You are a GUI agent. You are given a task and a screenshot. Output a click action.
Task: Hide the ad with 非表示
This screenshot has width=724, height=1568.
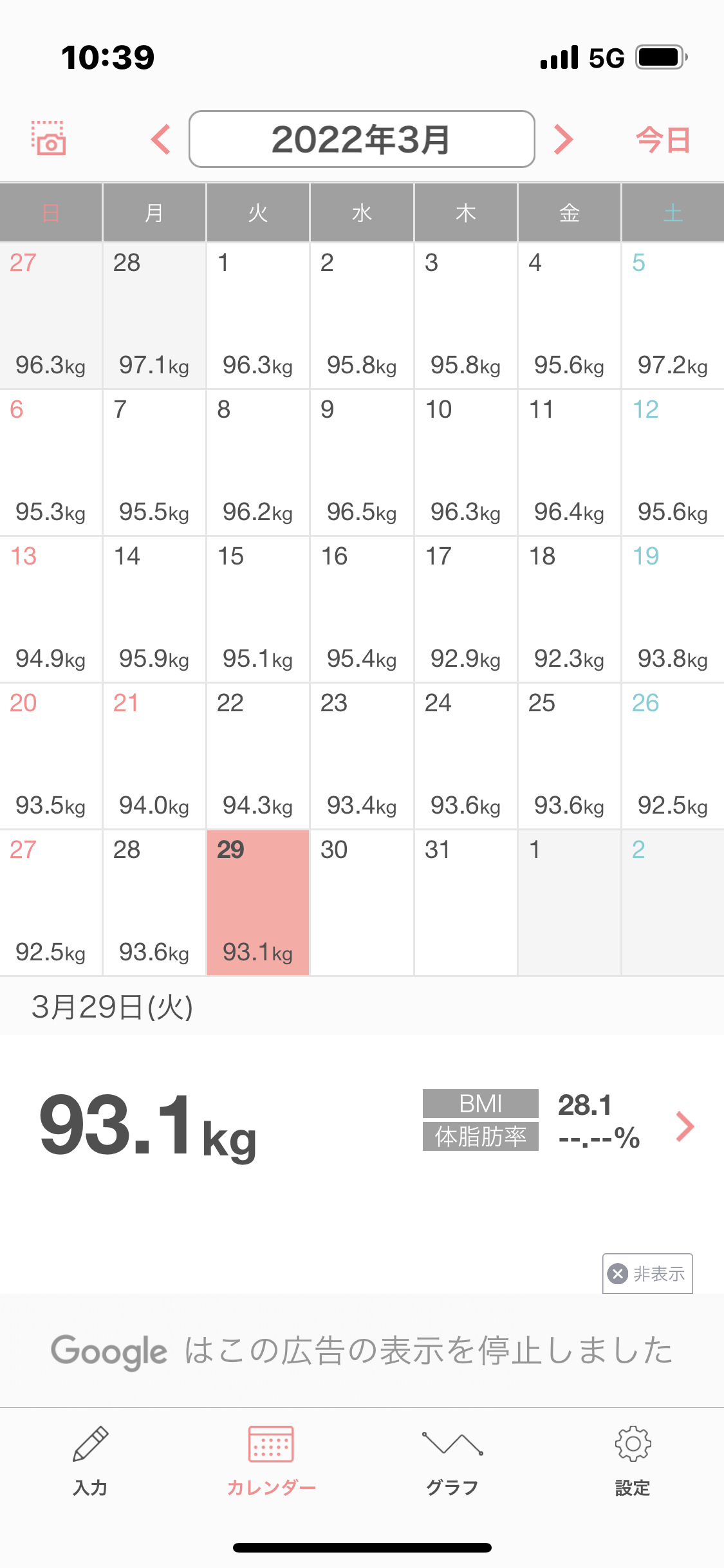(647, 1273)
